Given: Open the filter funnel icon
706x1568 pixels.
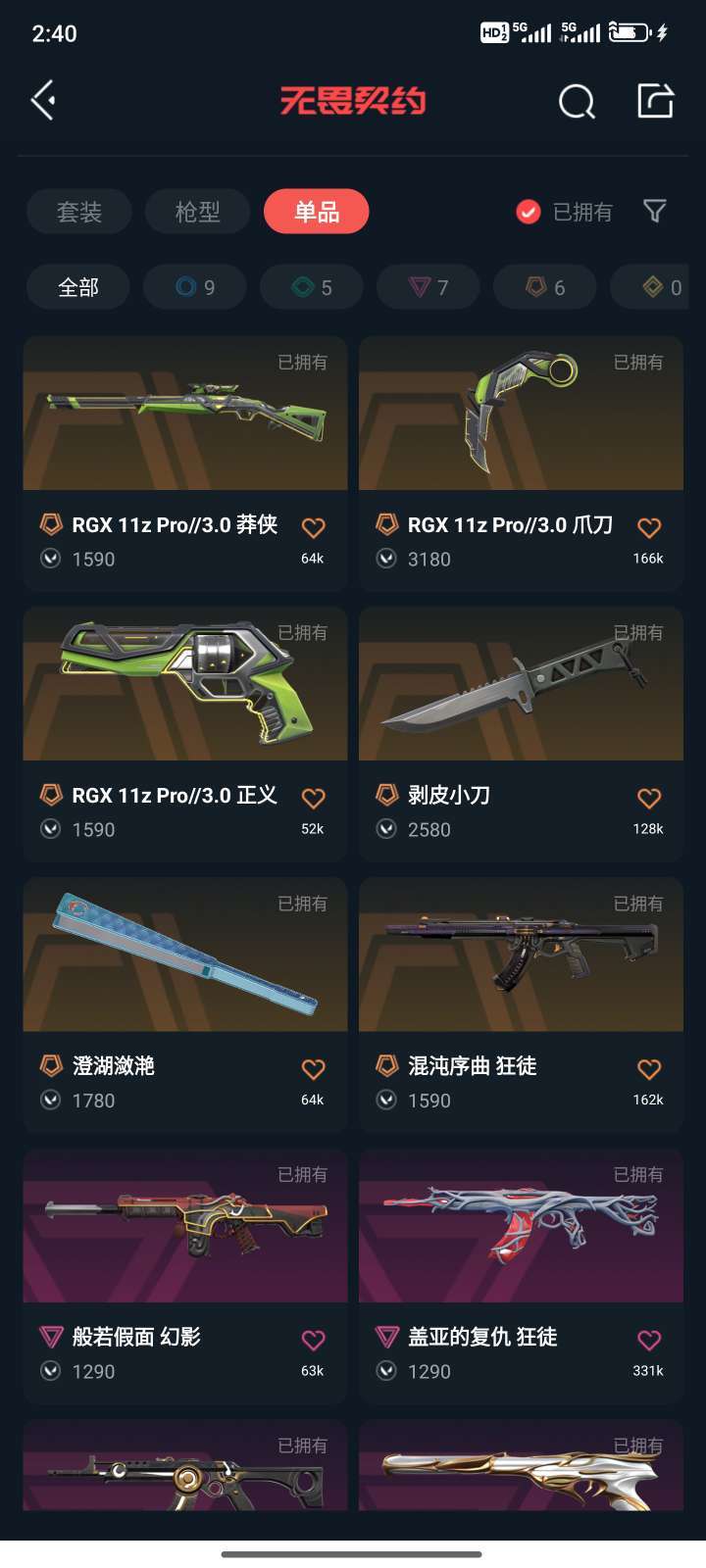Looking at the screenshot, I should [654, 211].
